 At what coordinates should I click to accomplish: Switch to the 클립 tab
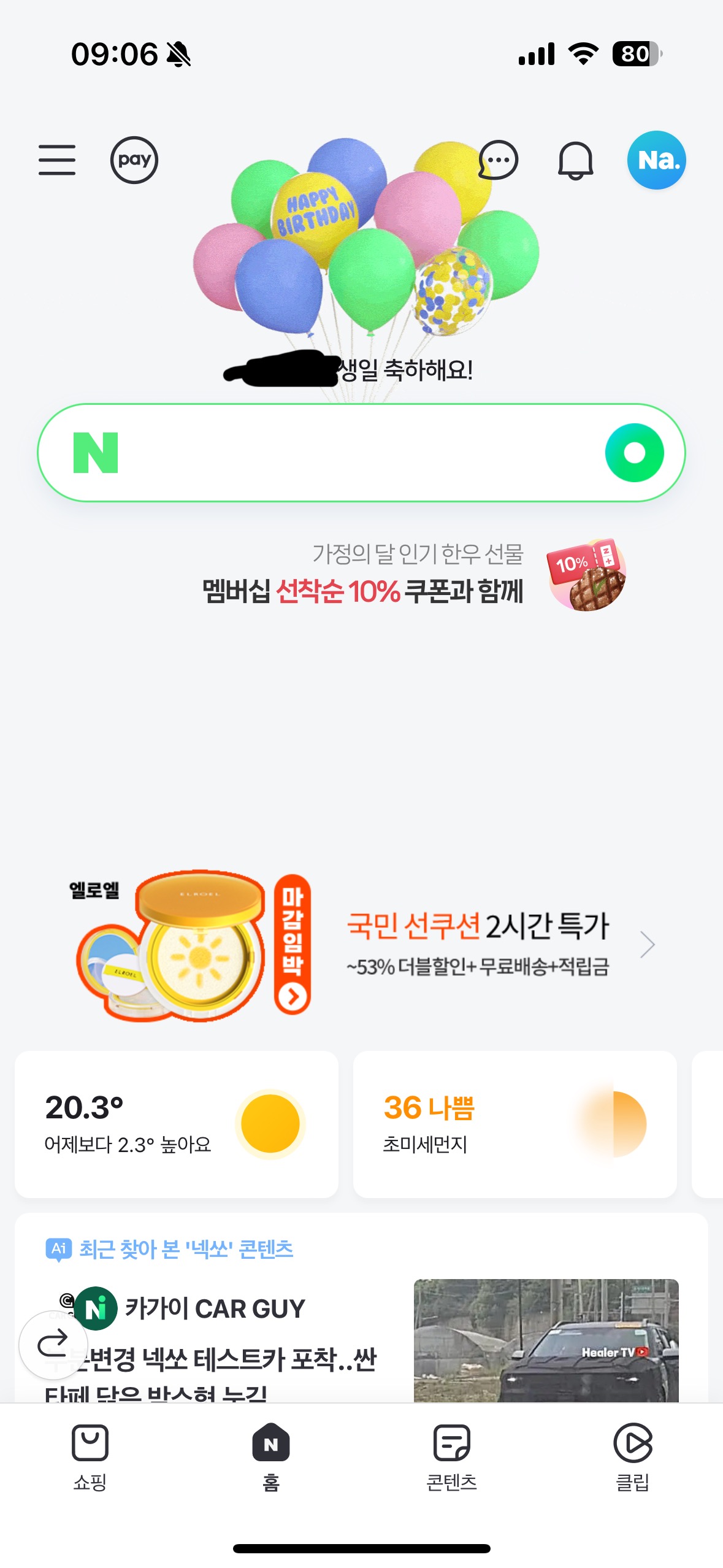coord(632,1456)
